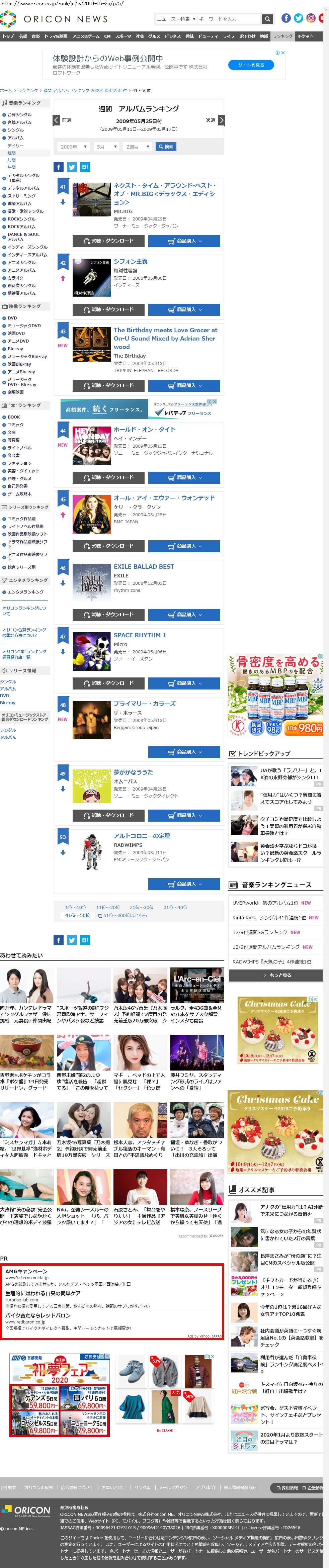Screen dimensions: 329x1568
Task: Open album title シフォン主義
Action: pos(131,261)
